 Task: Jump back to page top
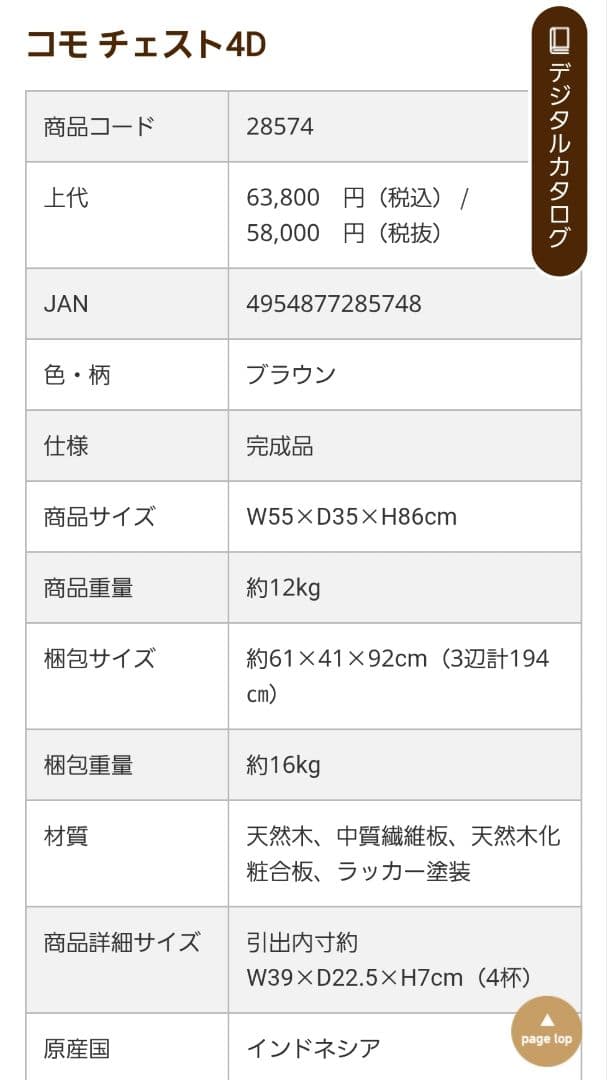tap(546, 1030)
